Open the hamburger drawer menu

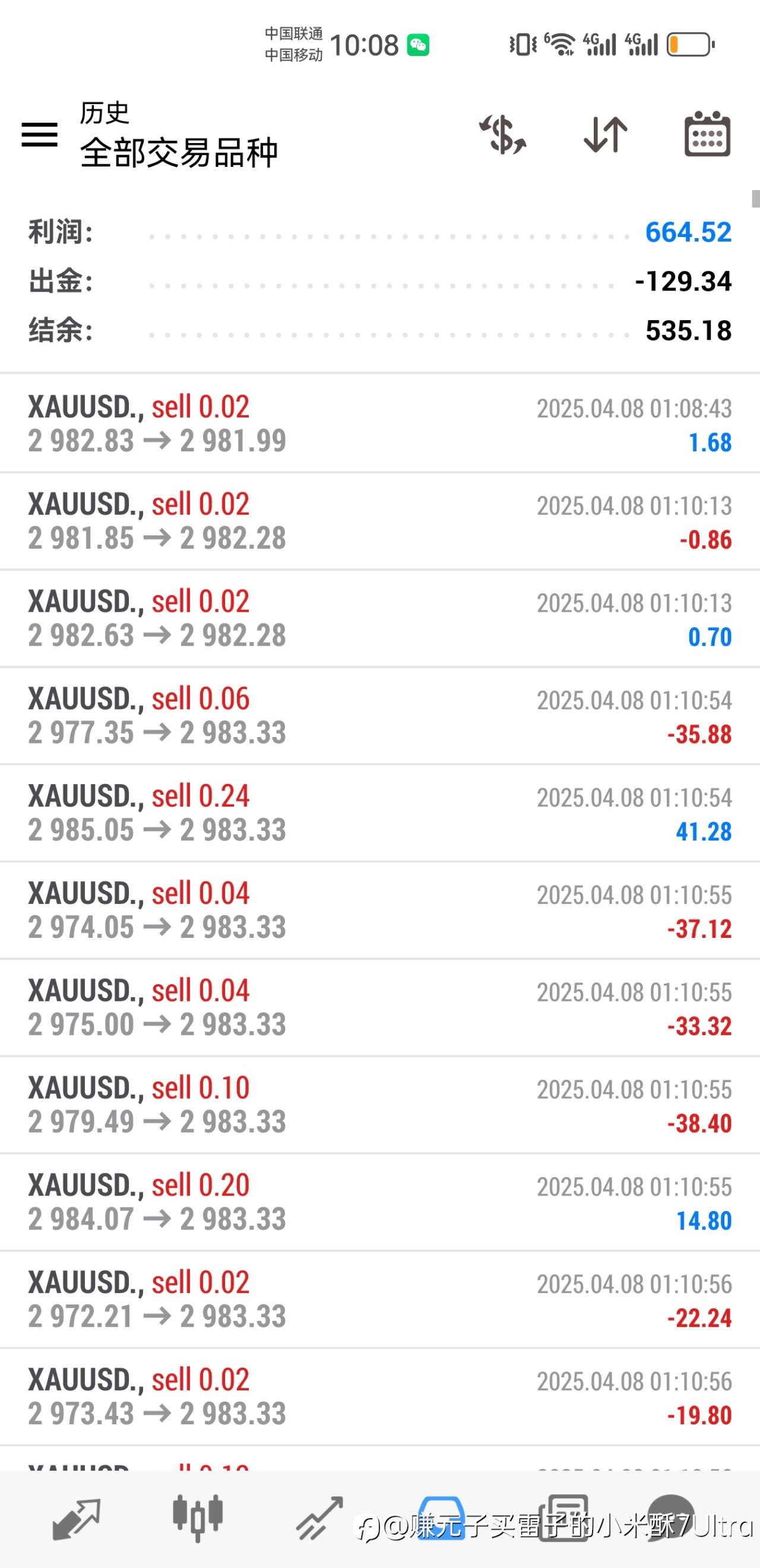point(40,134)
